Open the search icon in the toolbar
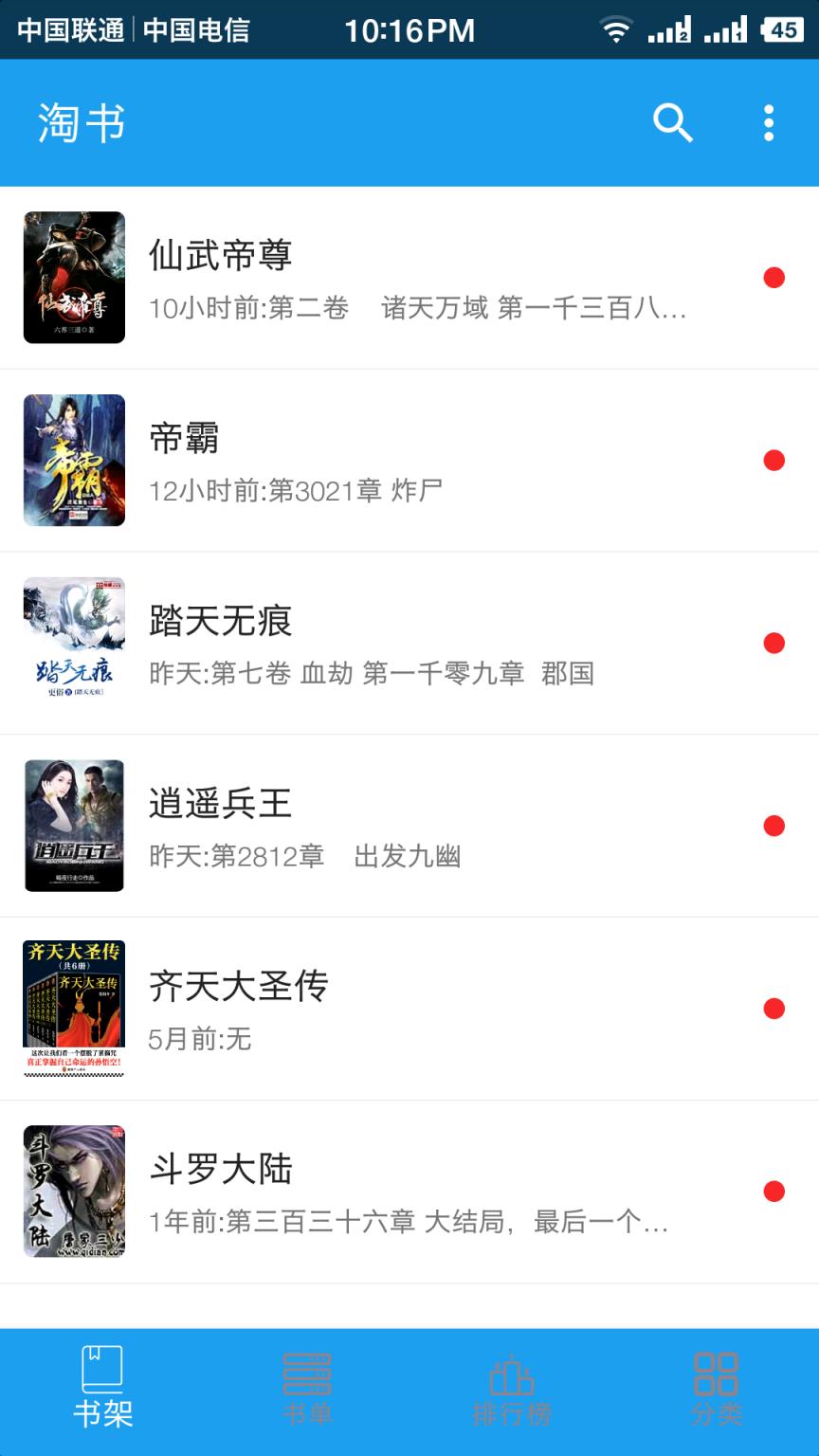819x1456 pixels. (674, 122)
